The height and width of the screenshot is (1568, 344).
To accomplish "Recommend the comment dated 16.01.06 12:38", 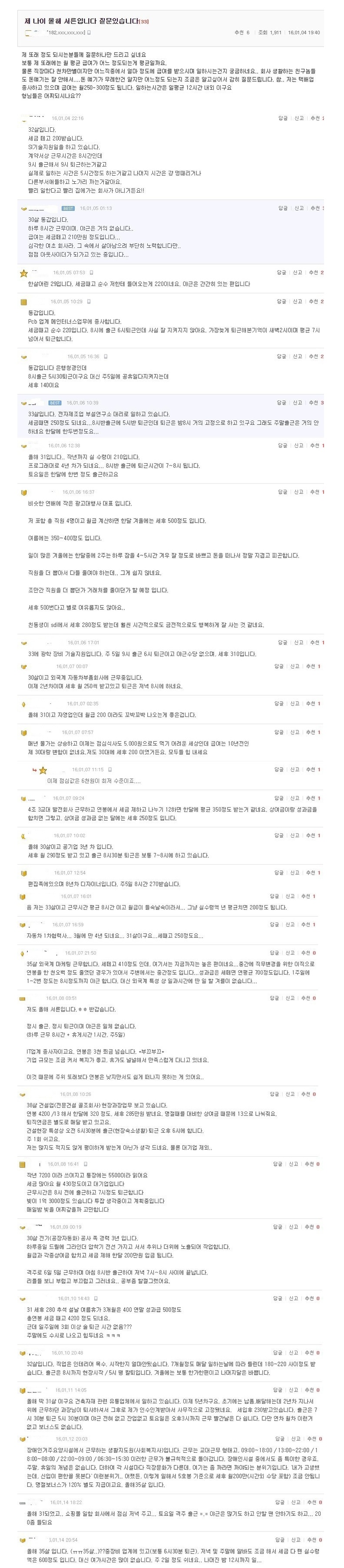I will point(315,446).
